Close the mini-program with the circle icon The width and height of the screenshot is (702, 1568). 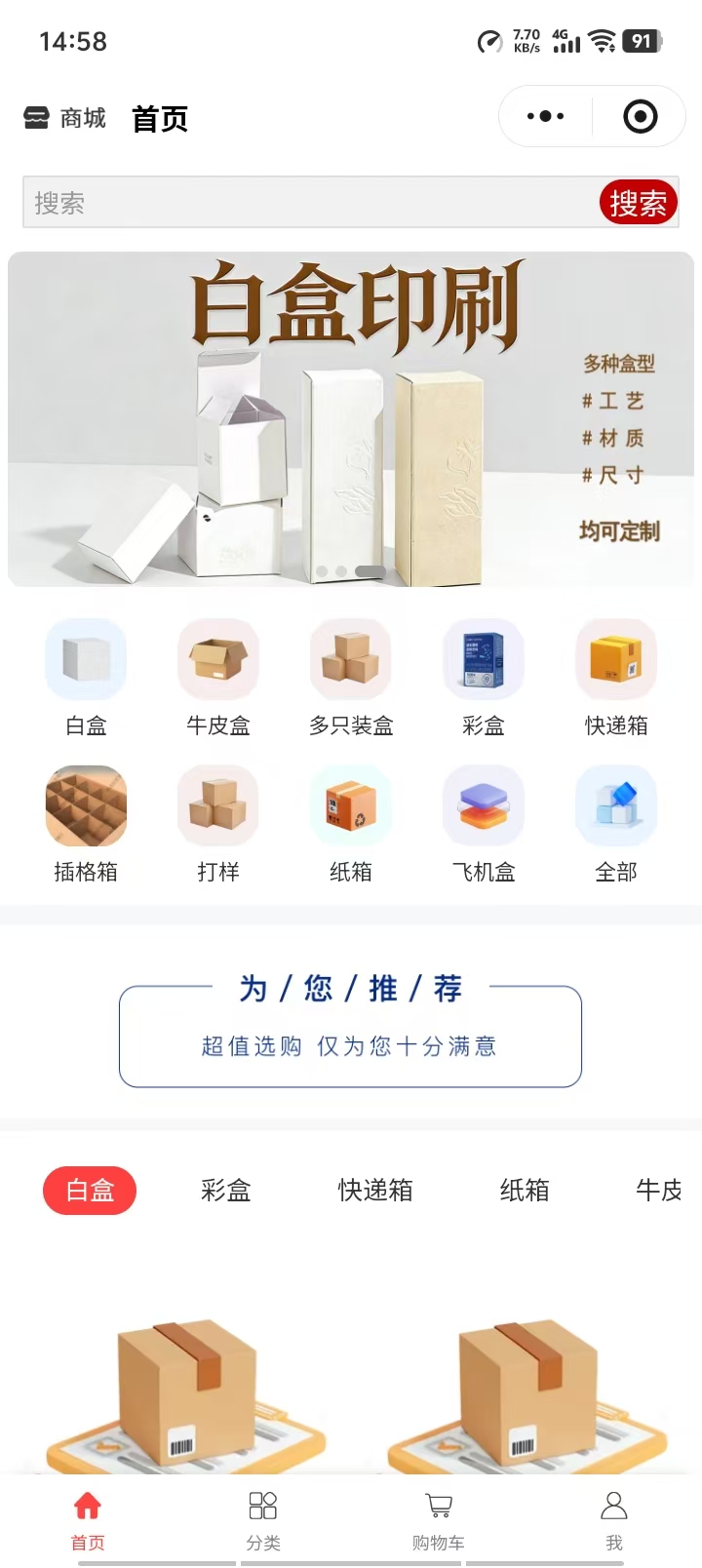[x=640, y=117]
